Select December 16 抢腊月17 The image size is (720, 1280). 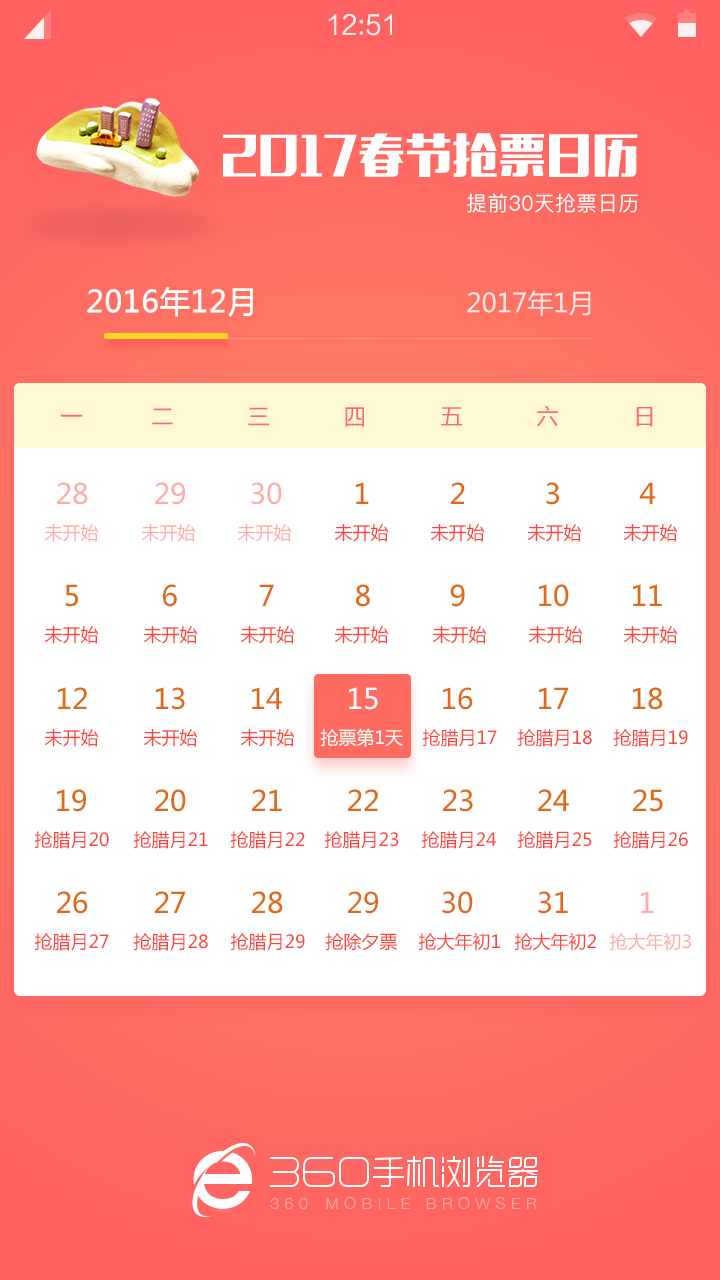coord(459,716)
